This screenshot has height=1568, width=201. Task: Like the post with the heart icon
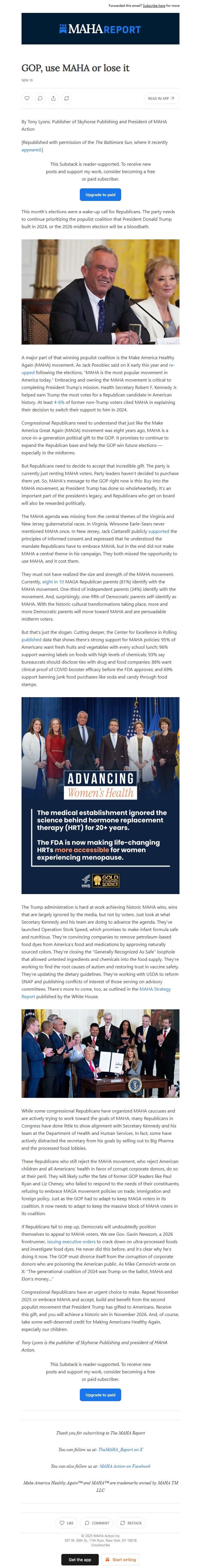[x=27, y=98]
